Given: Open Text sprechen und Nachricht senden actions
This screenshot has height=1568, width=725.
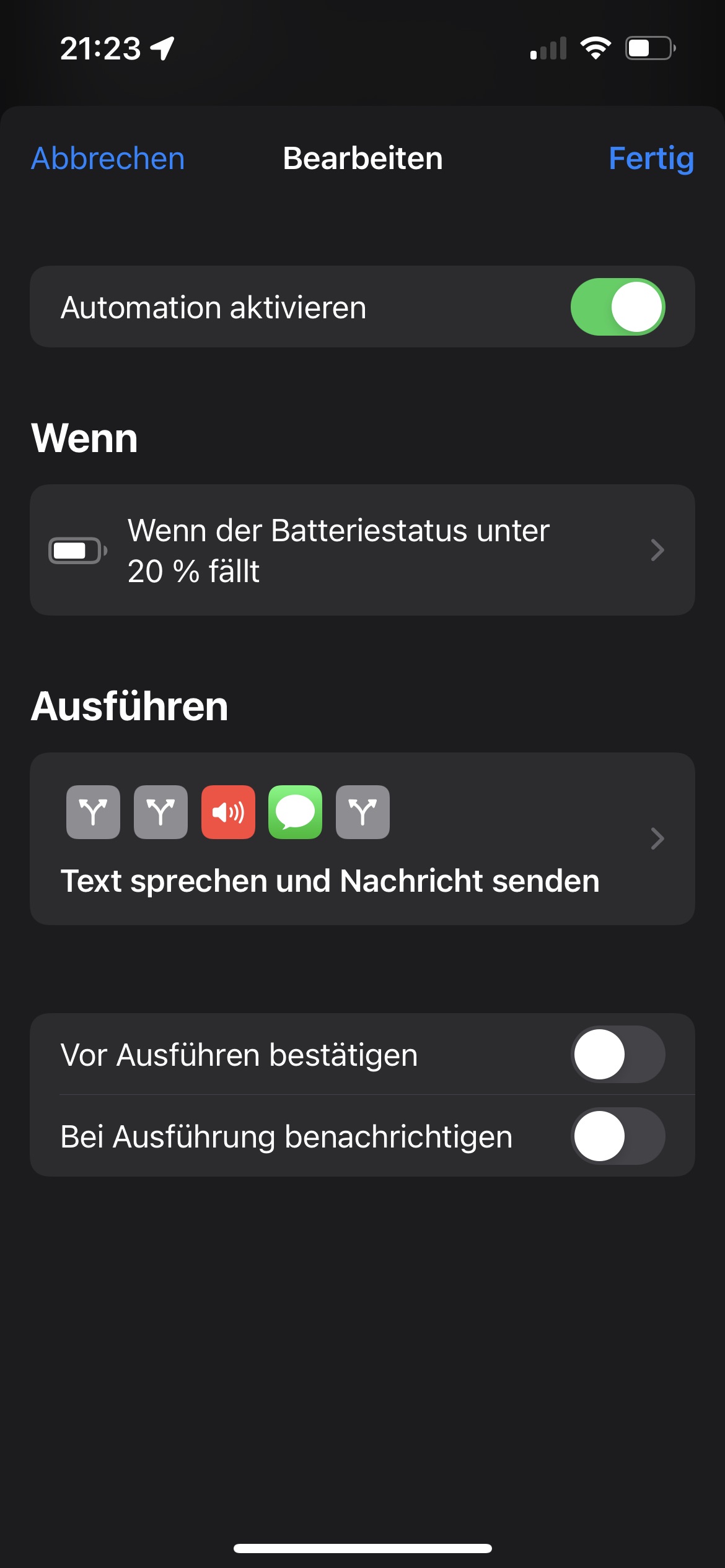Looking at the screenshot, I should [362, 838].
